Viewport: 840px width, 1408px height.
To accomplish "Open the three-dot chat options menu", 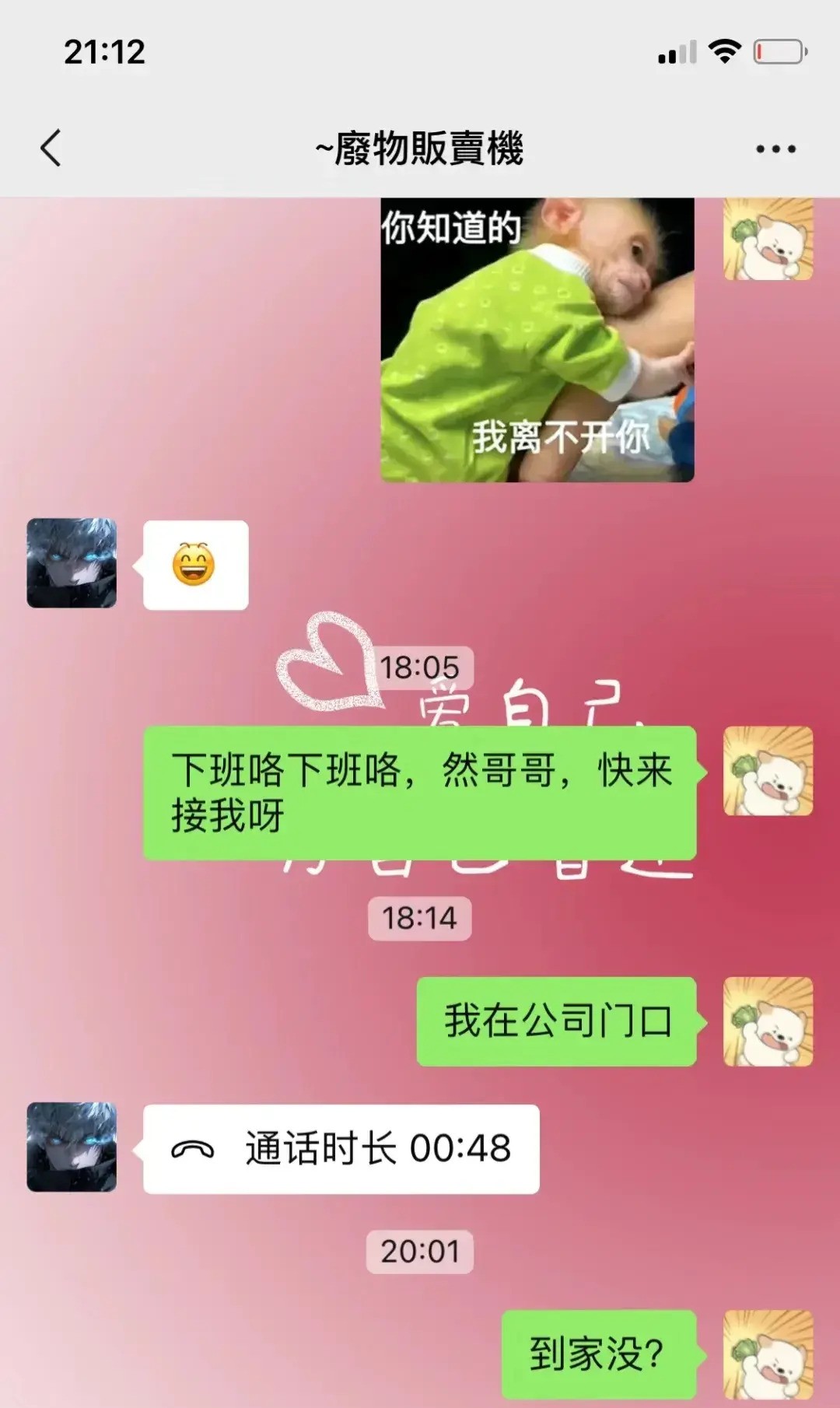I will (775, 149).
